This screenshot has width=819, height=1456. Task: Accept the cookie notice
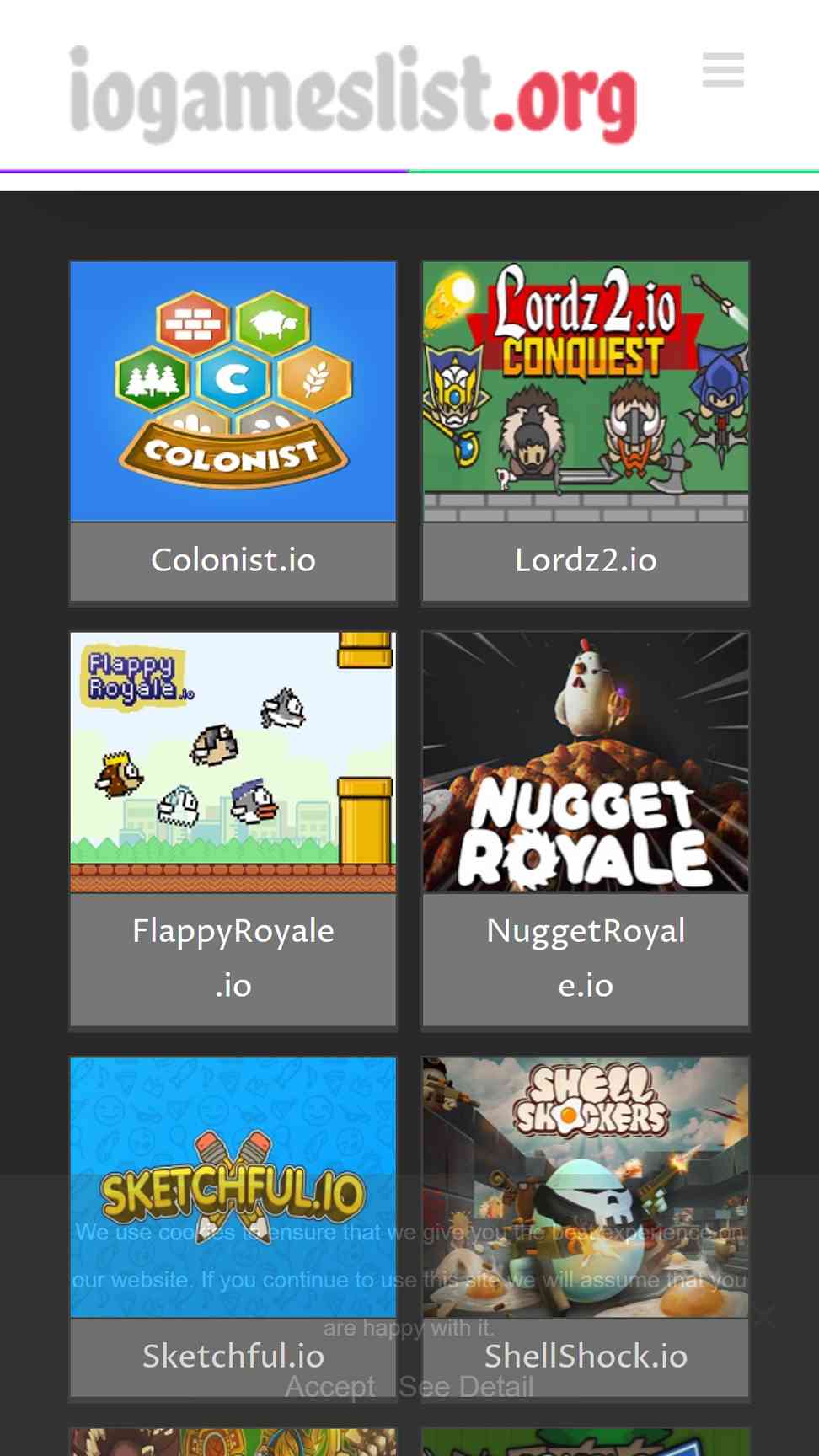pos(330,1386)
